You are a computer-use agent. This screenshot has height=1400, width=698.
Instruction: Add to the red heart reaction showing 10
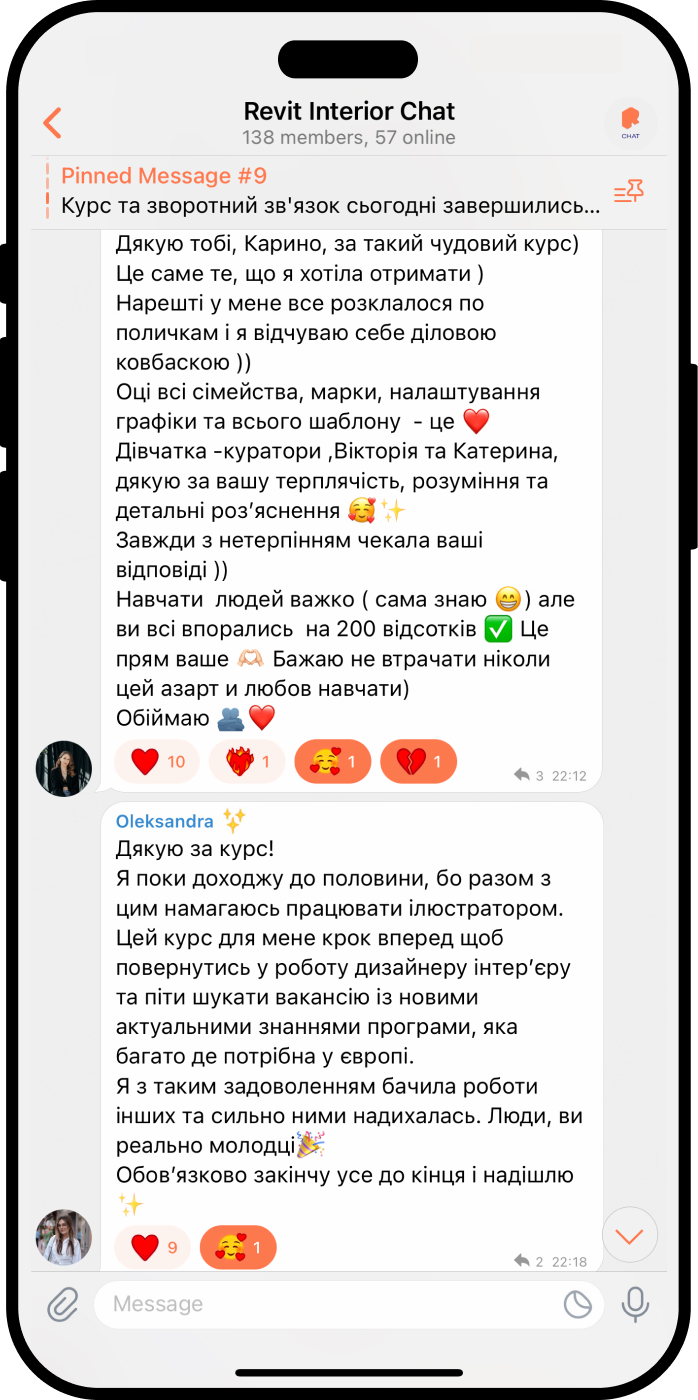pos(157,762)
